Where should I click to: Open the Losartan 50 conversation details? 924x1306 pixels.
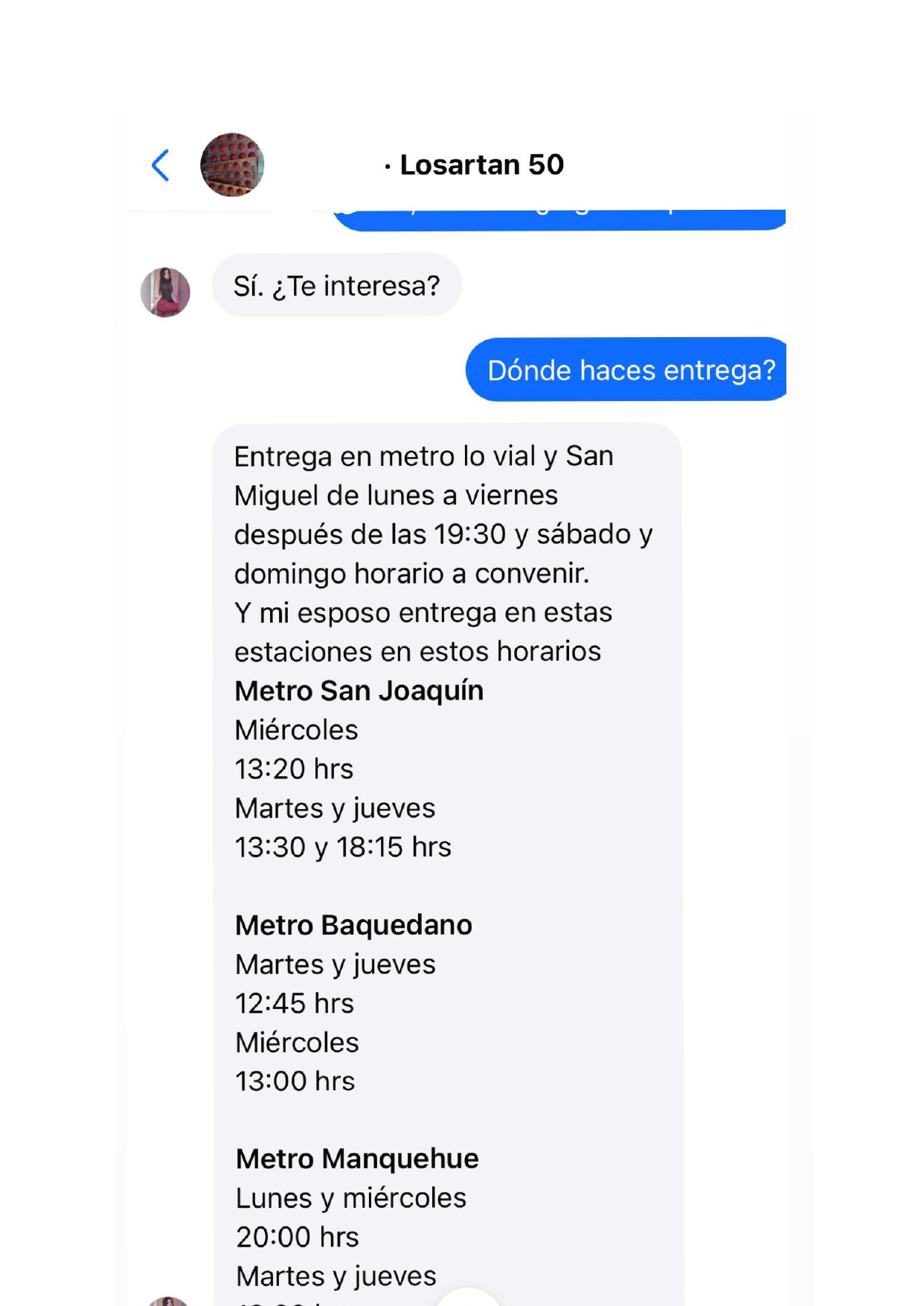tap(481, 165)
